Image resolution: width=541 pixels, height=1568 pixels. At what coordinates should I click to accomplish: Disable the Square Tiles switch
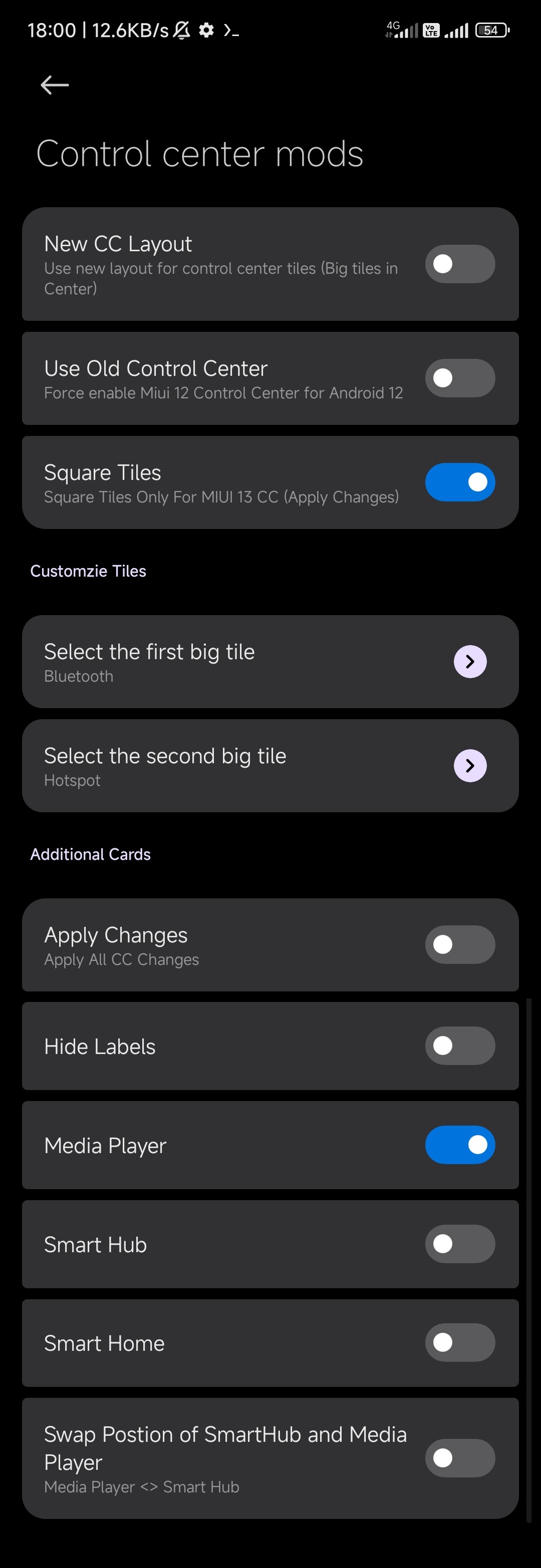click(x=459, y=482)
